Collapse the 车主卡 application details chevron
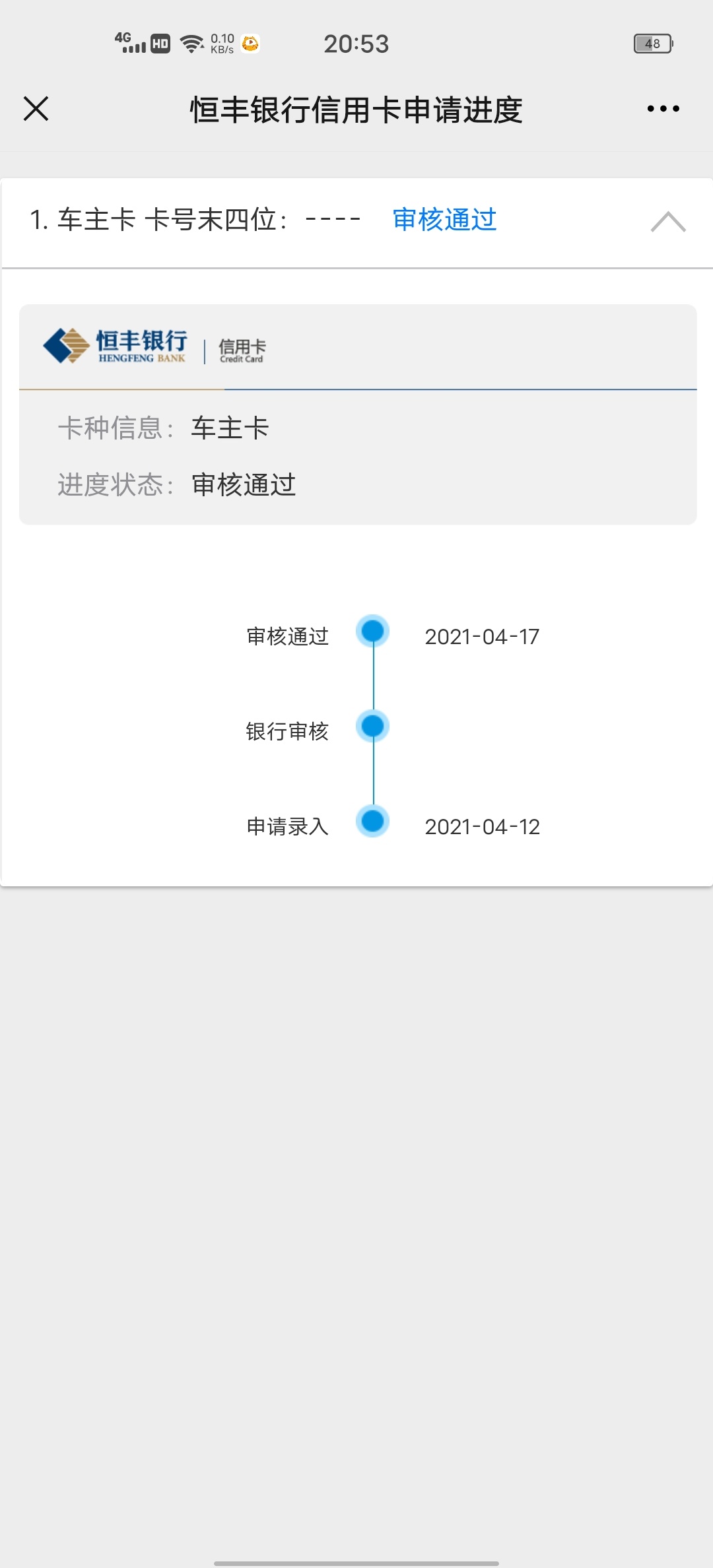This screenshot has height=1568, width=713. click(668, 222)
